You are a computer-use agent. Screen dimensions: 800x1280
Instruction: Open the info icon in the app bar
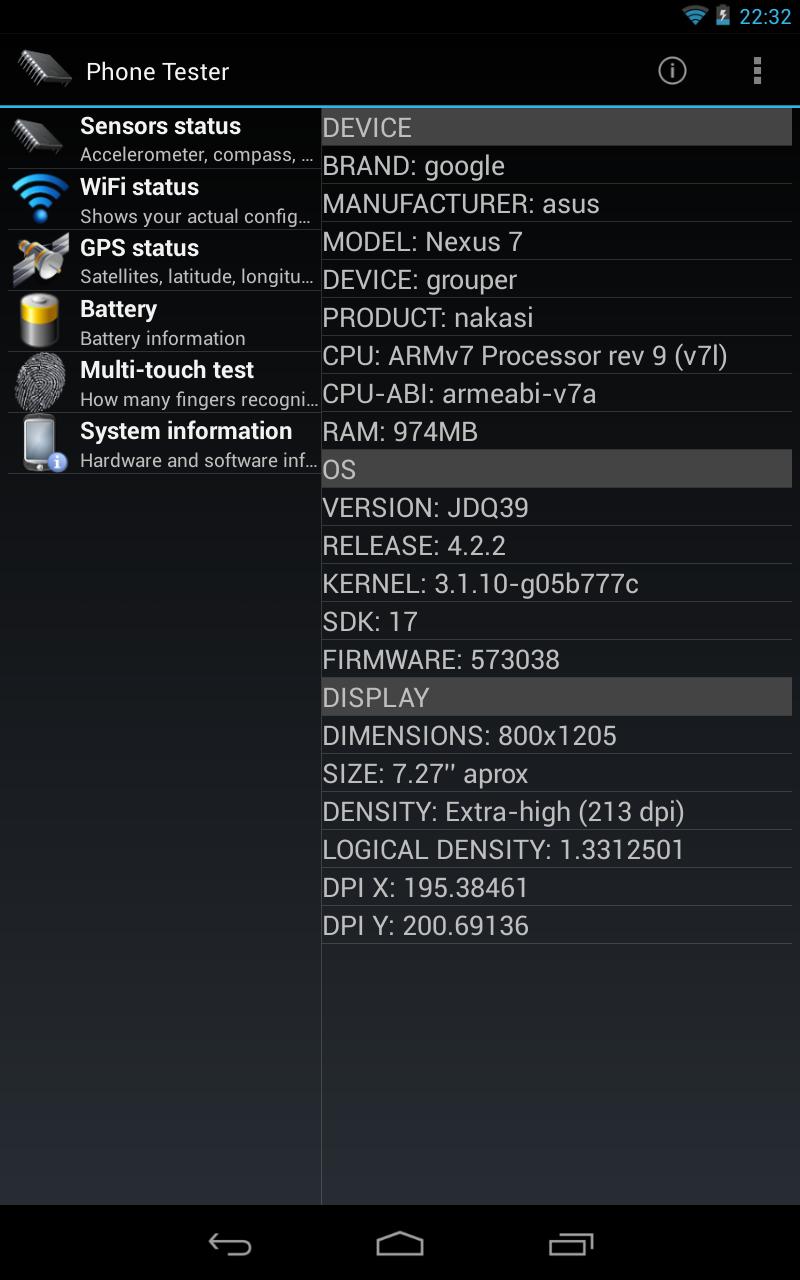tap(672, 70)
